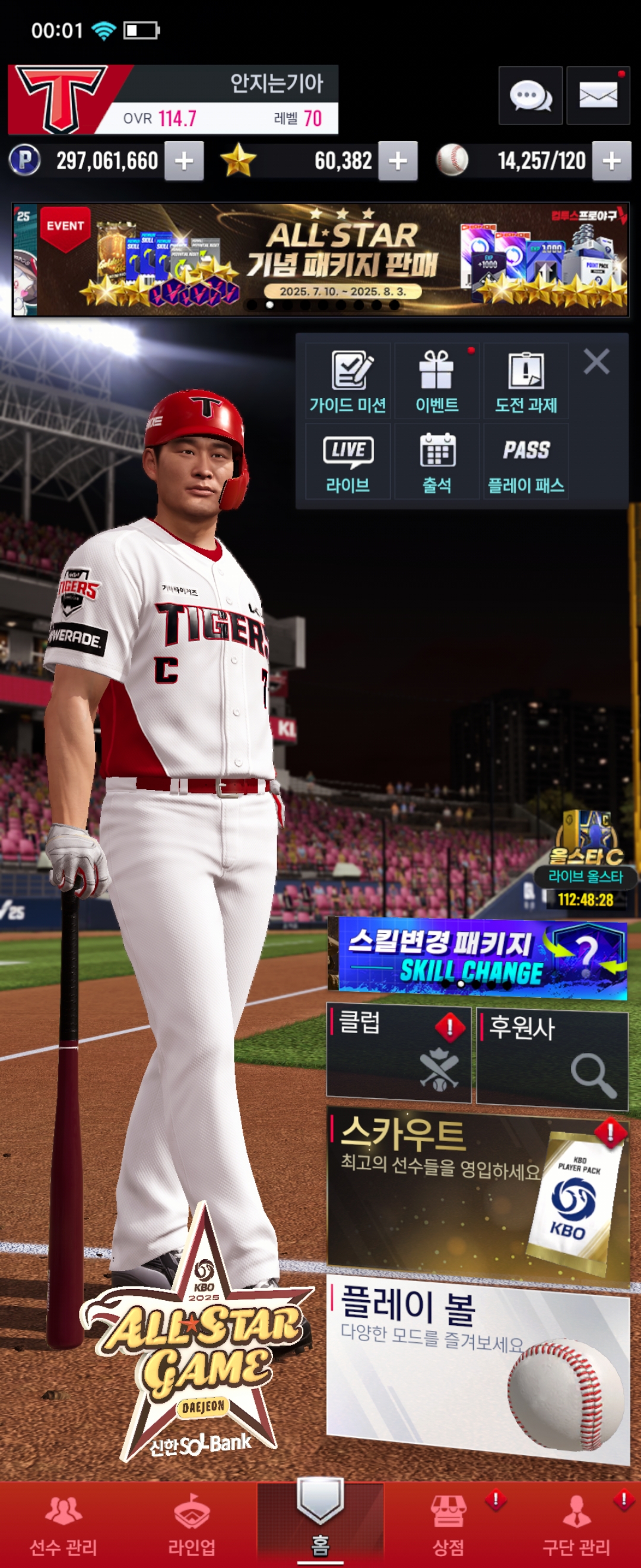This screenshot has width=641, height=1568.
Task: Open the mailbox envelope icon
Action: click(598, 96)
